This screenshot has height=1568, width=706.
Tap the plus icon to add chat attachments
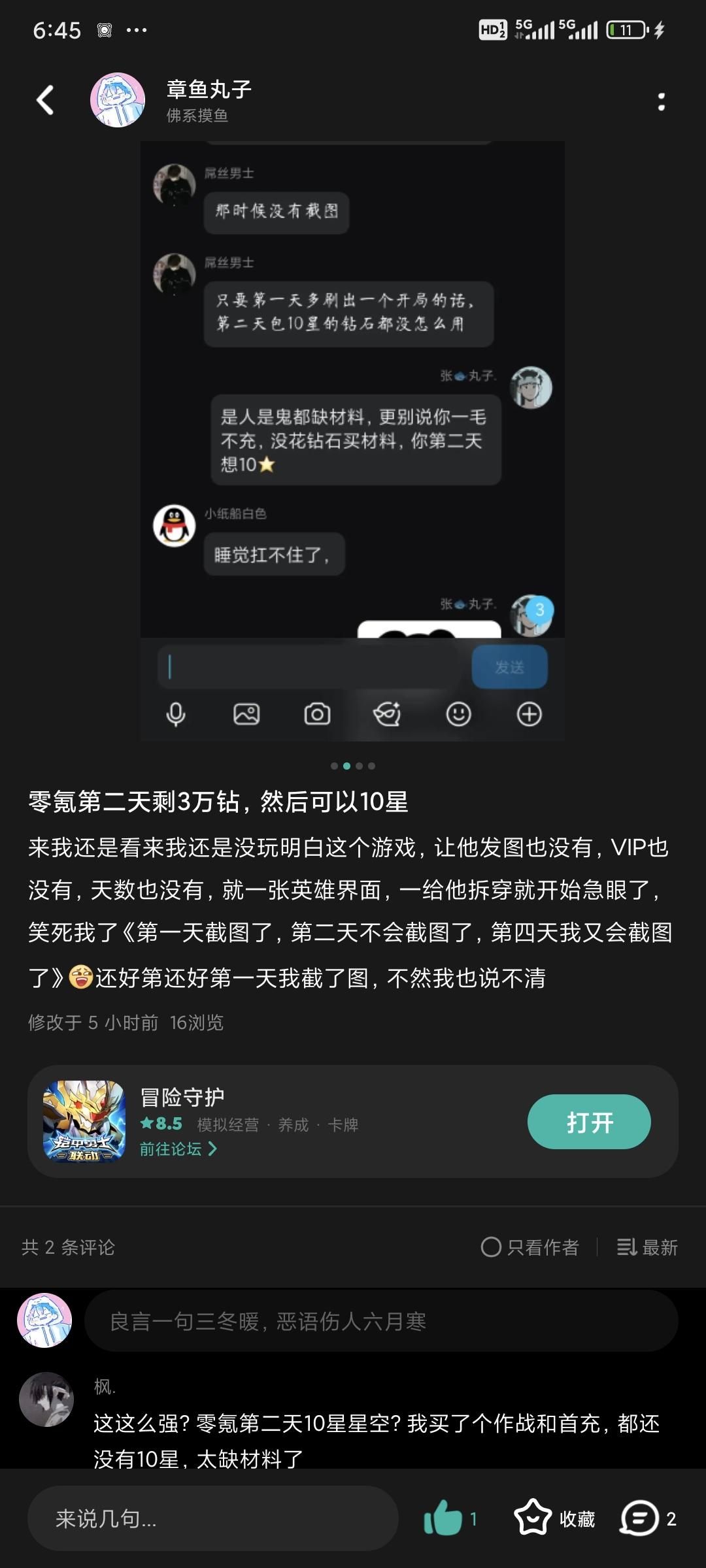coord(530,715)
